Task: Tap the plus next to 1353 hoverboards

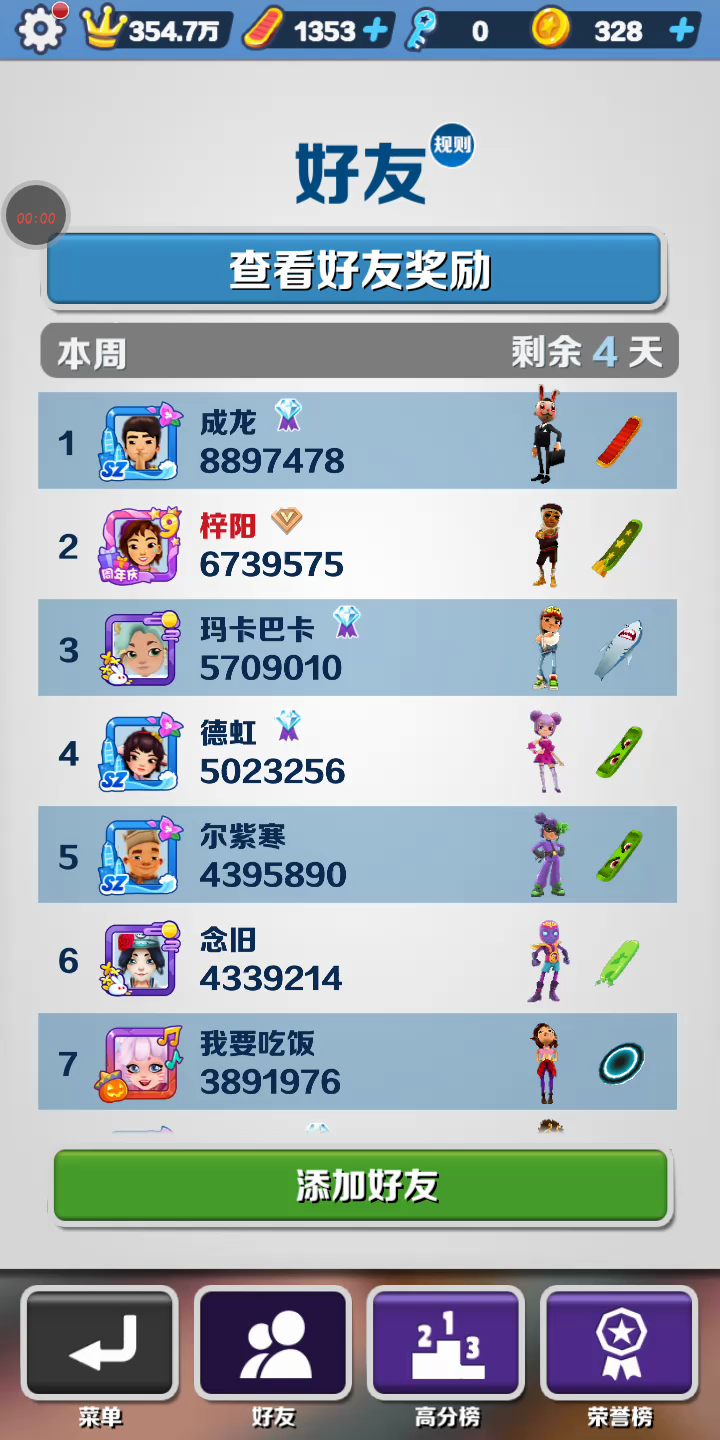Action: pyautogui.click(x=376, y=31)
